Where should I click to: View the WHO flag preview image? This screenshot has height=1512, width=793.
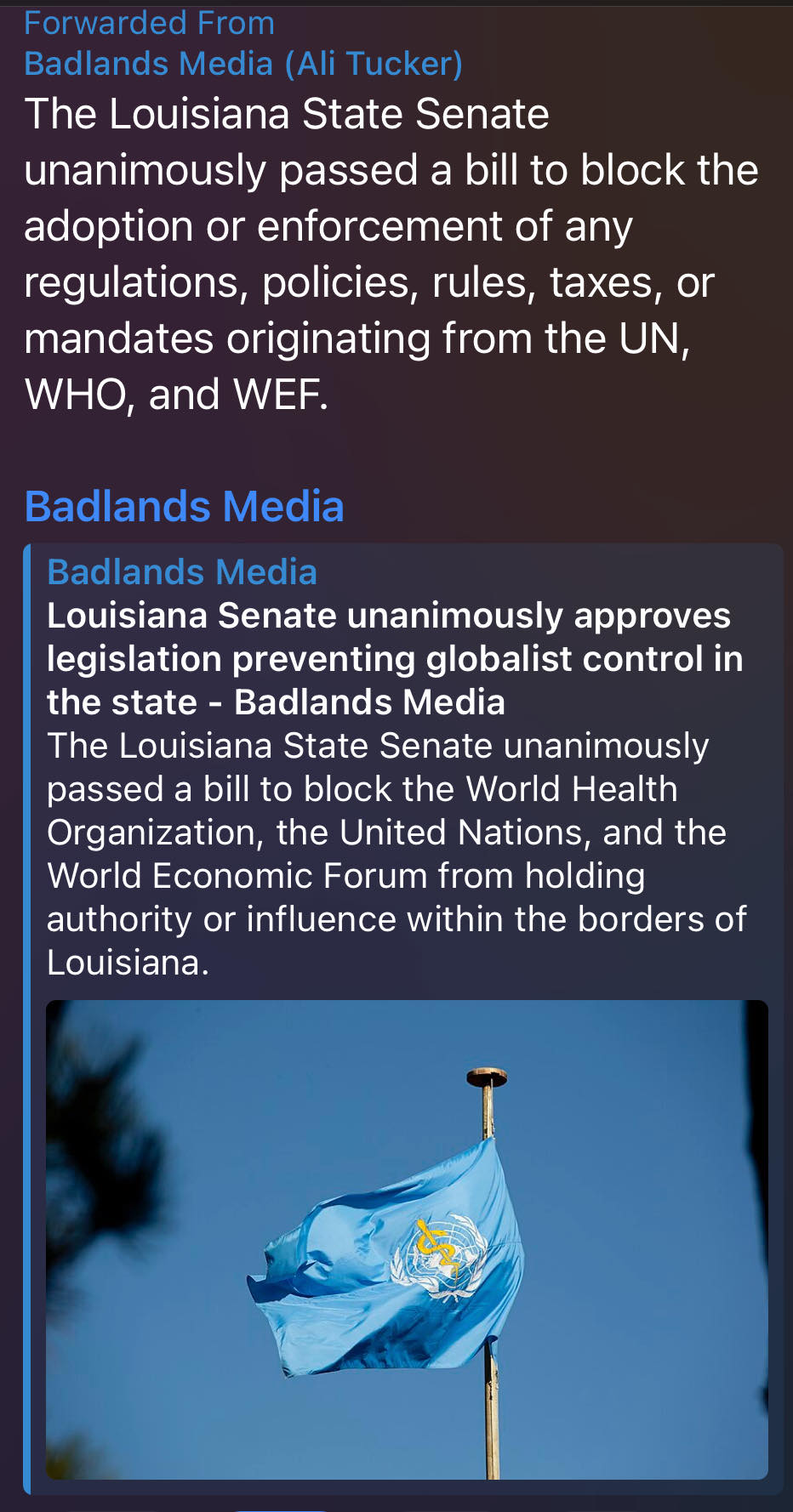[407, 1240]
